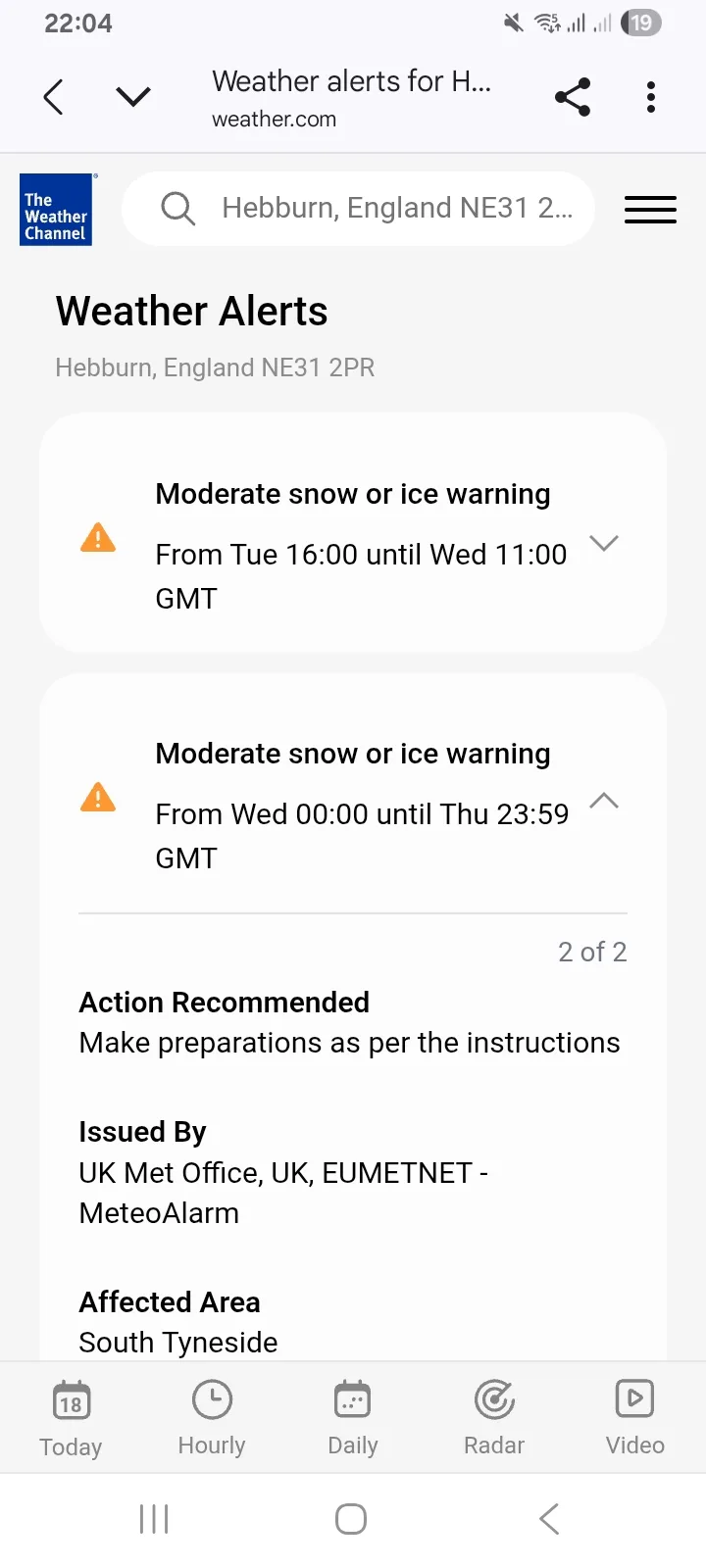Open The Weather Channel home logo
706x1568 pixels.
[x=57, y=210]
